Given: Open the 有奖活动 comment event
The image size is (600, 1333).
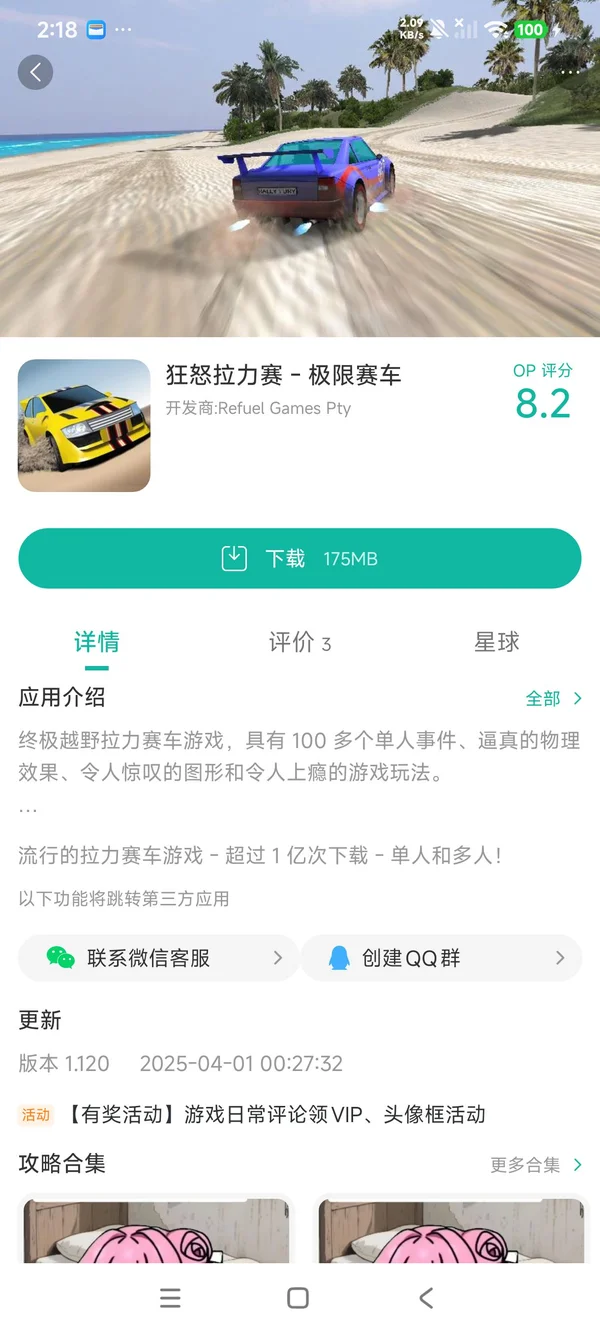Looking at the screenshot, I should pyautogui.click(x=275, y=1114).
